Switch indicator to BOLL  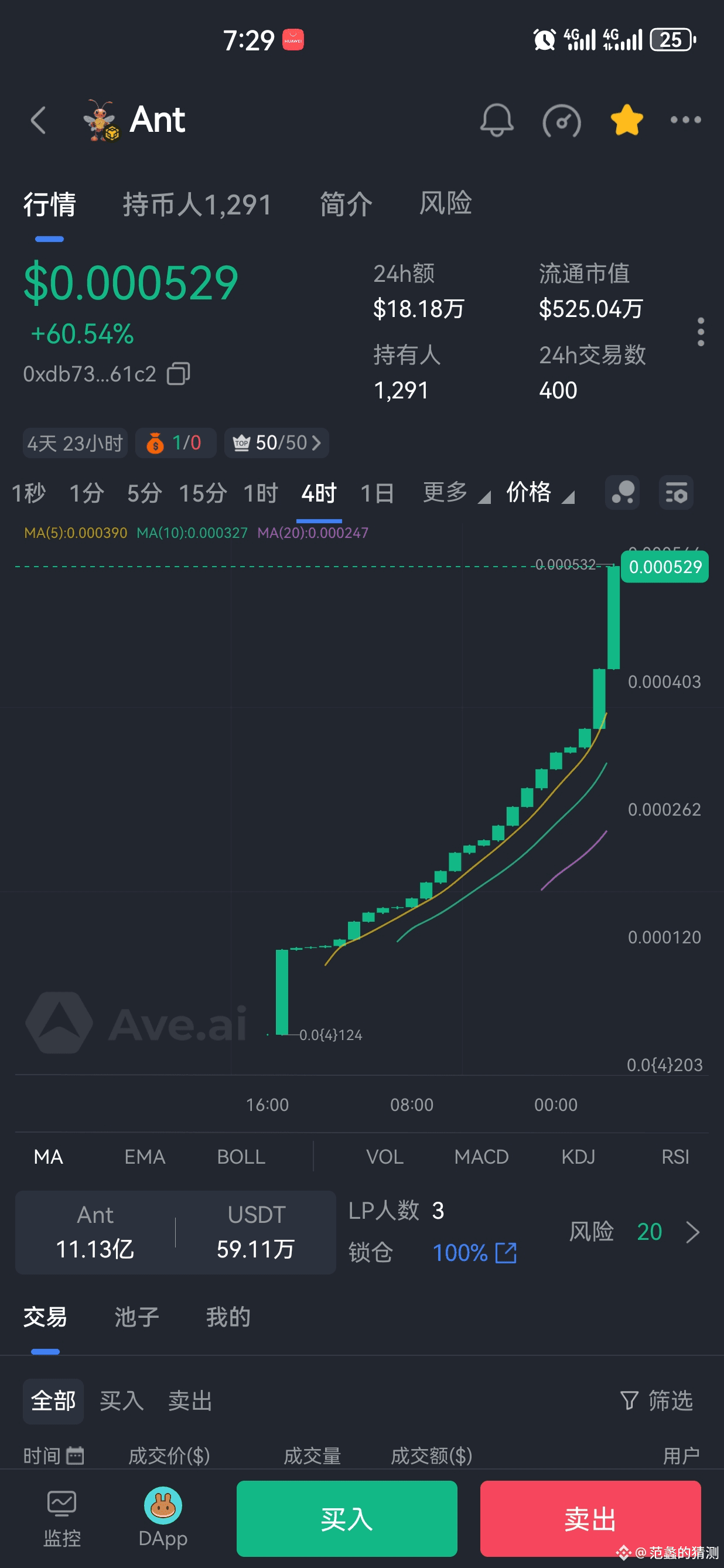[241, 1157]
